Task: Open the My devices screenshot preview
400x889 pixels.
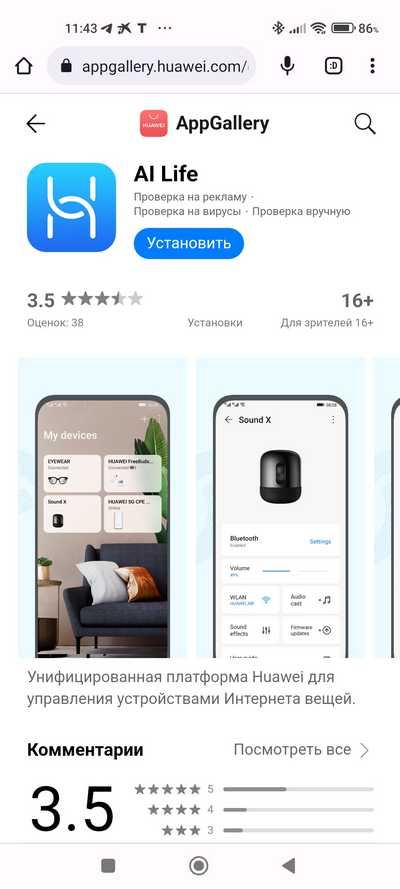Action: (102, 507)
